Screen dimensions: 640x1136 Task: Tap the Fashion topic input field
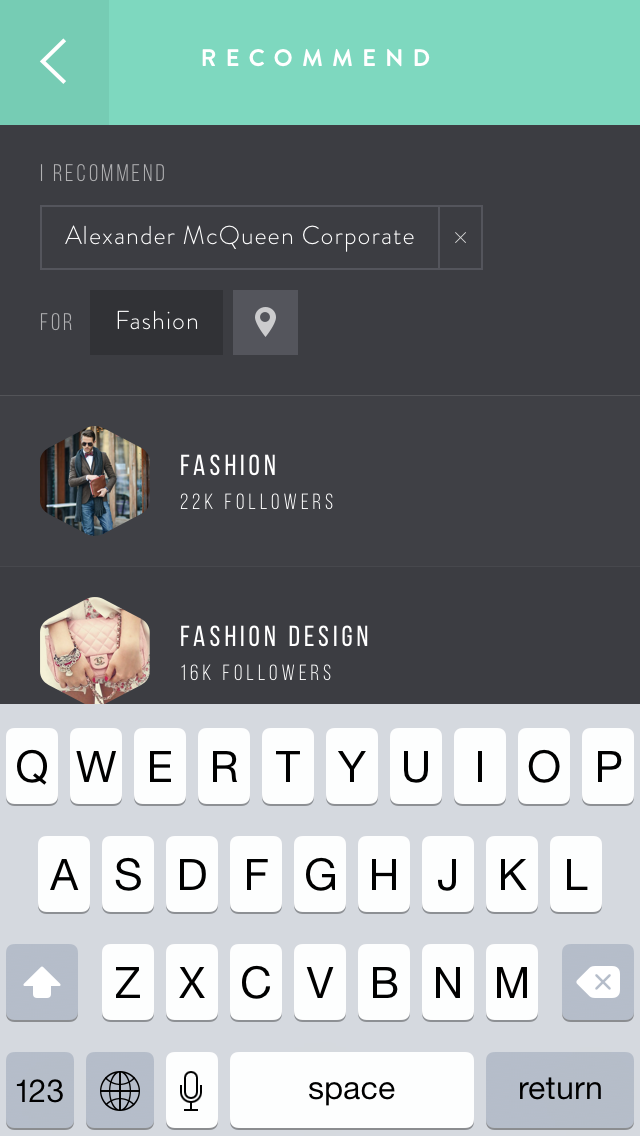[157, 322]
